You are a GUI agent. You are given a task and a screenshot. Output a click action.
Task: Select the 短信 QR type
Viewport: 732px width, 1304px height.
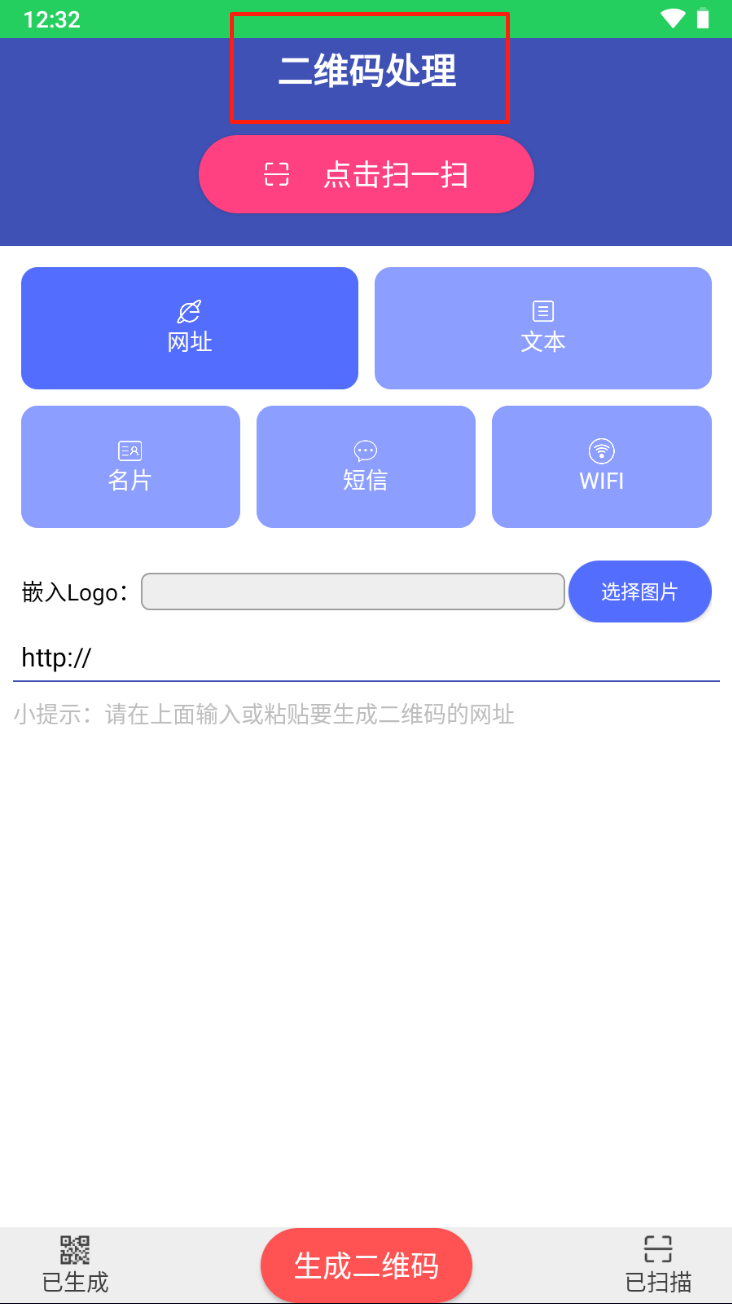pyautogui.click(x=366, y=467)
